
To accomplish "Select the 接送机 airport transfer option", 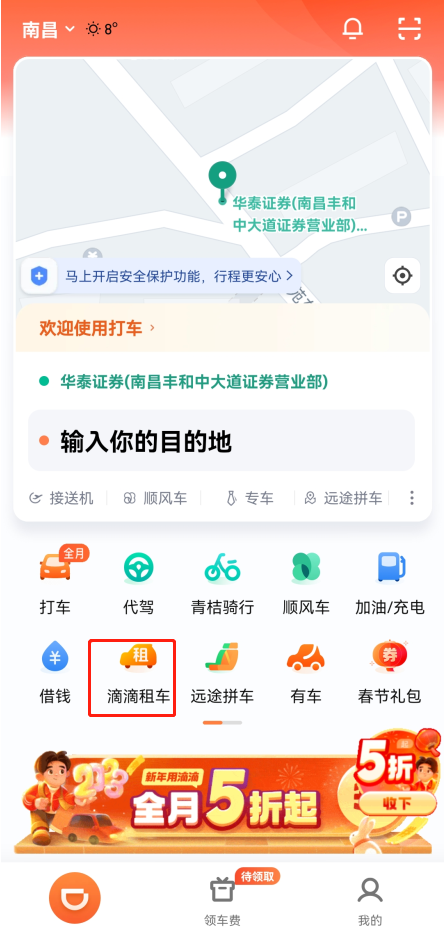I will [62, 498].
